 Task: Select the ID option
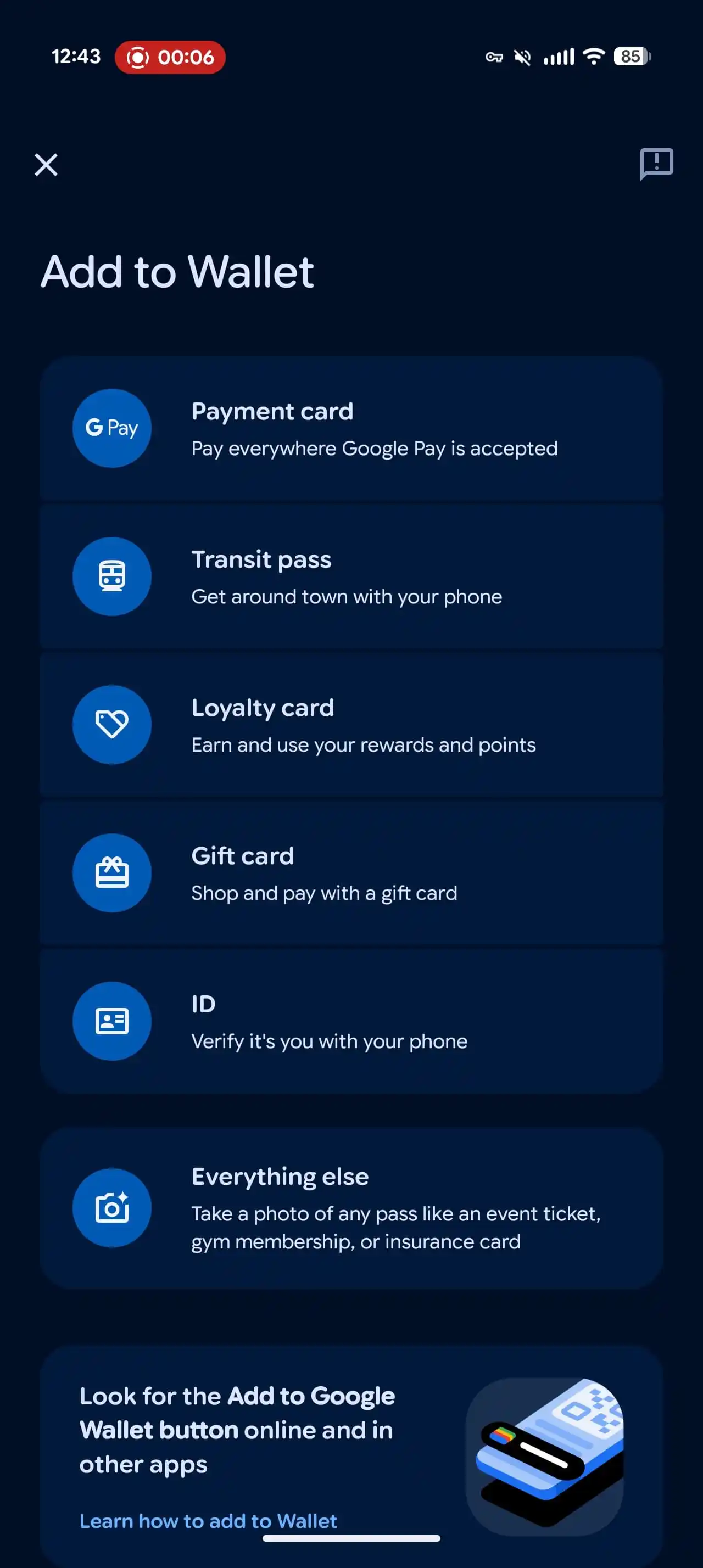(x=351, y=1021)
